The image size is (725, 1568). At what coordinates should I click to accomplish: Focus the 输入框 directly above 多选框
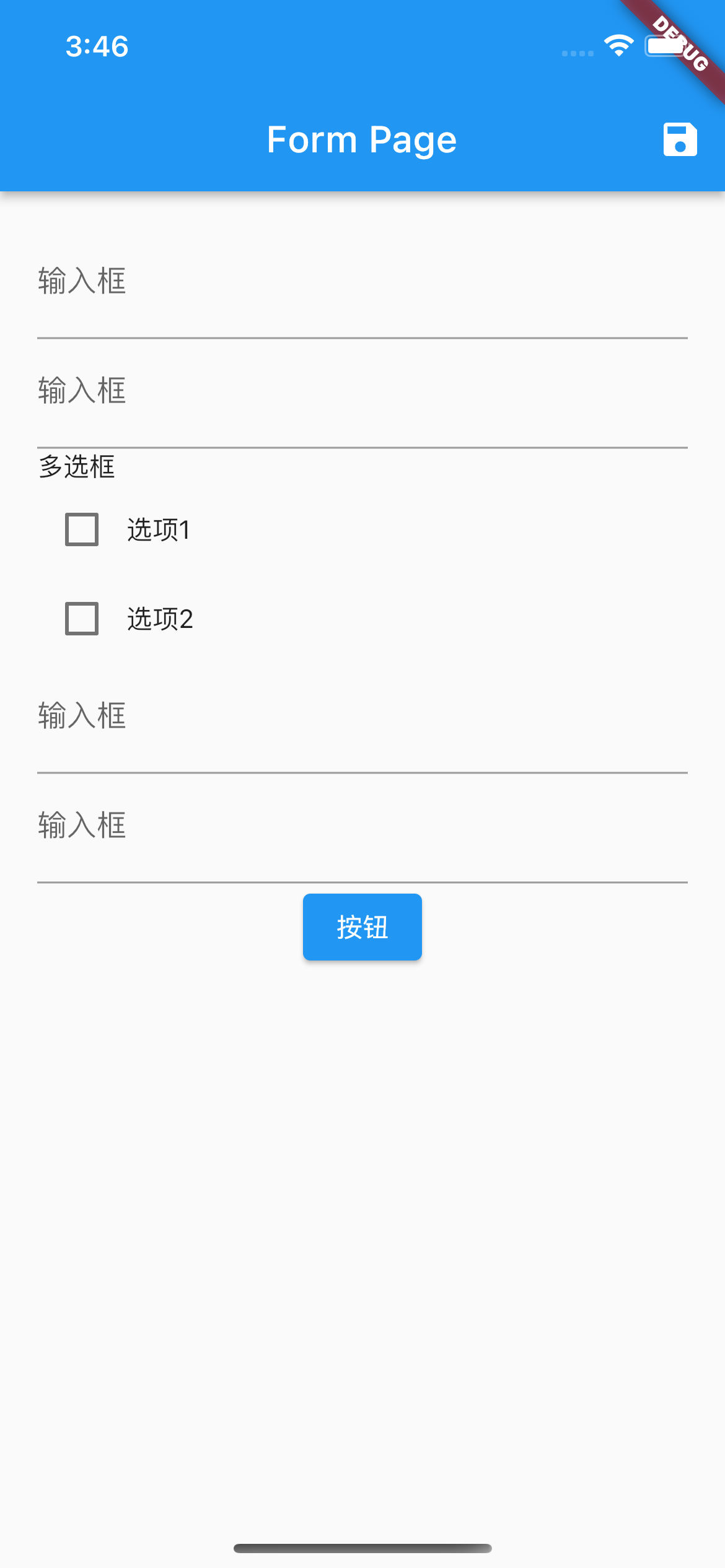tap(362, 394)
